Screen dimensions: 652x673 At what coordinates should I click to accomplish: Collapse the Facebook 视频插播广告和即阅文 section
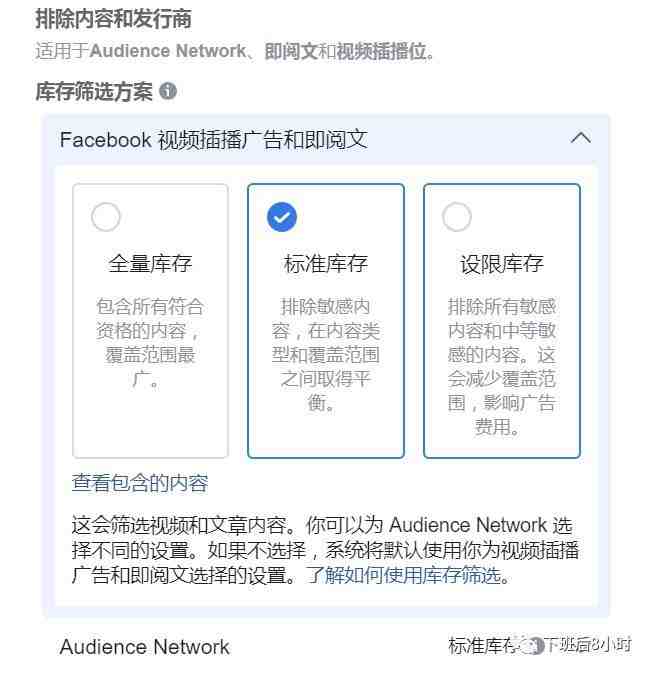tap(580, 138)
